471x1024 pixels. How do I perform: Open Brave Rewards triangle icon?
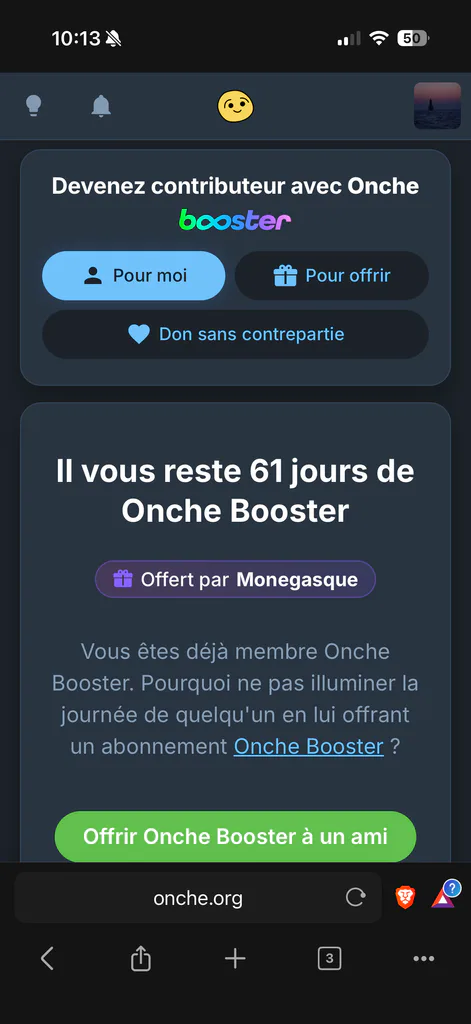tap(444, 896)
